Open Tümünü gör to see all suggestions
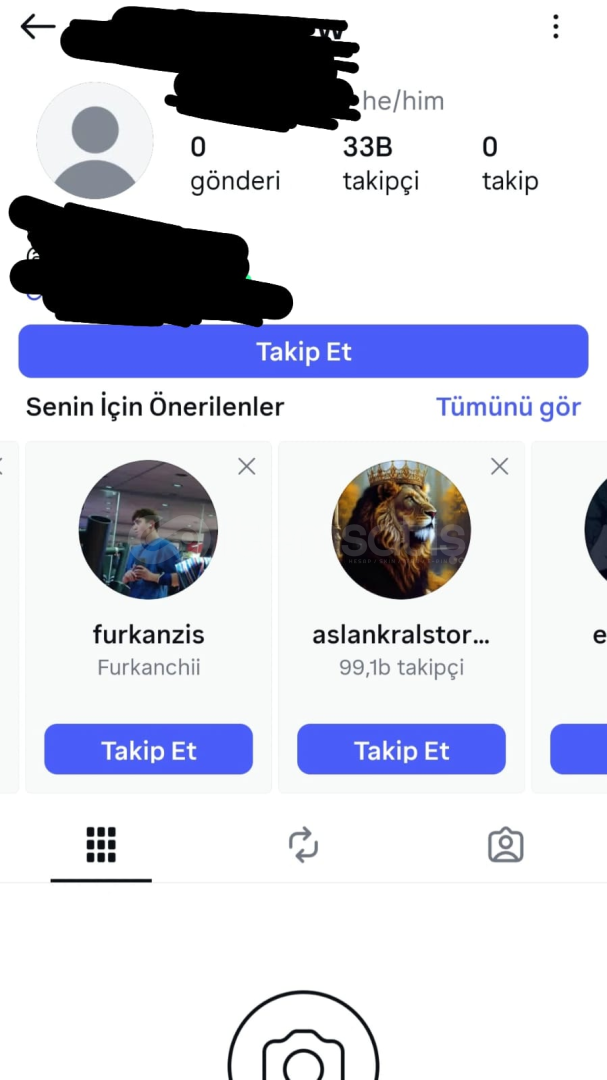This screenshot has height=1080, width=607. click(508, 407)
